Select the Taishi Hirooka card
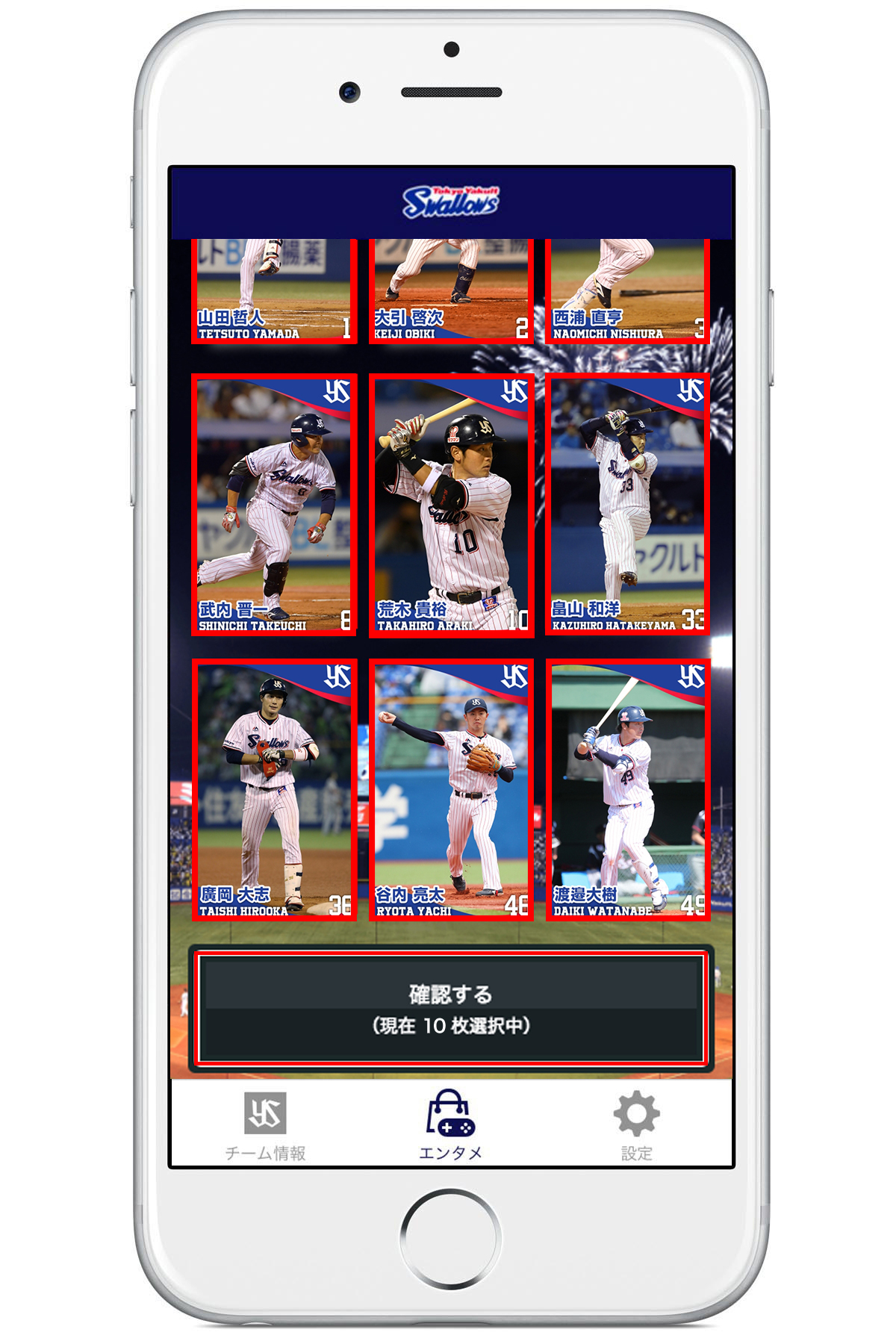Image resolution: width=896 pixels, height=1344 pixels. [x=273, y=789]
